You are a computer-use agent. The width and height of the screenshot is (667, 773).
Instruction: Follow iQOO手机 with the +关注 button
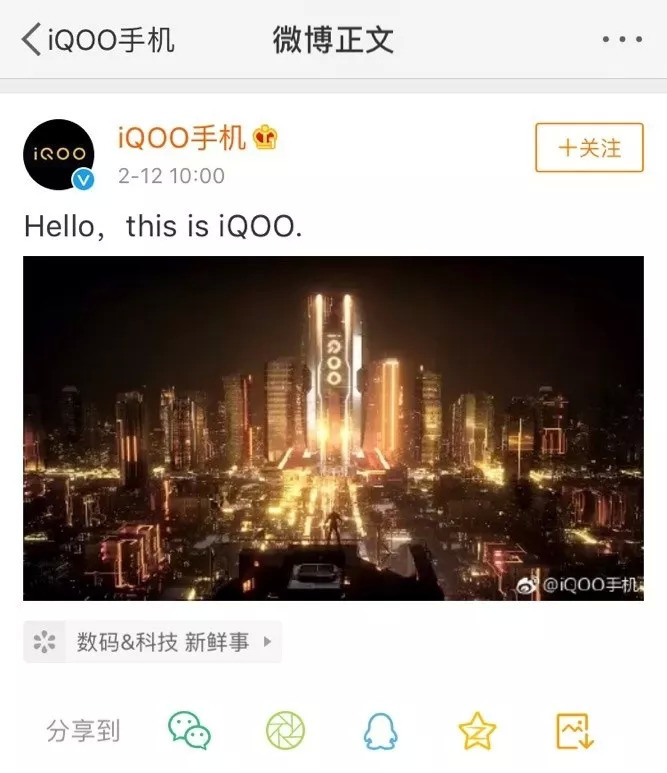(589, 149)
